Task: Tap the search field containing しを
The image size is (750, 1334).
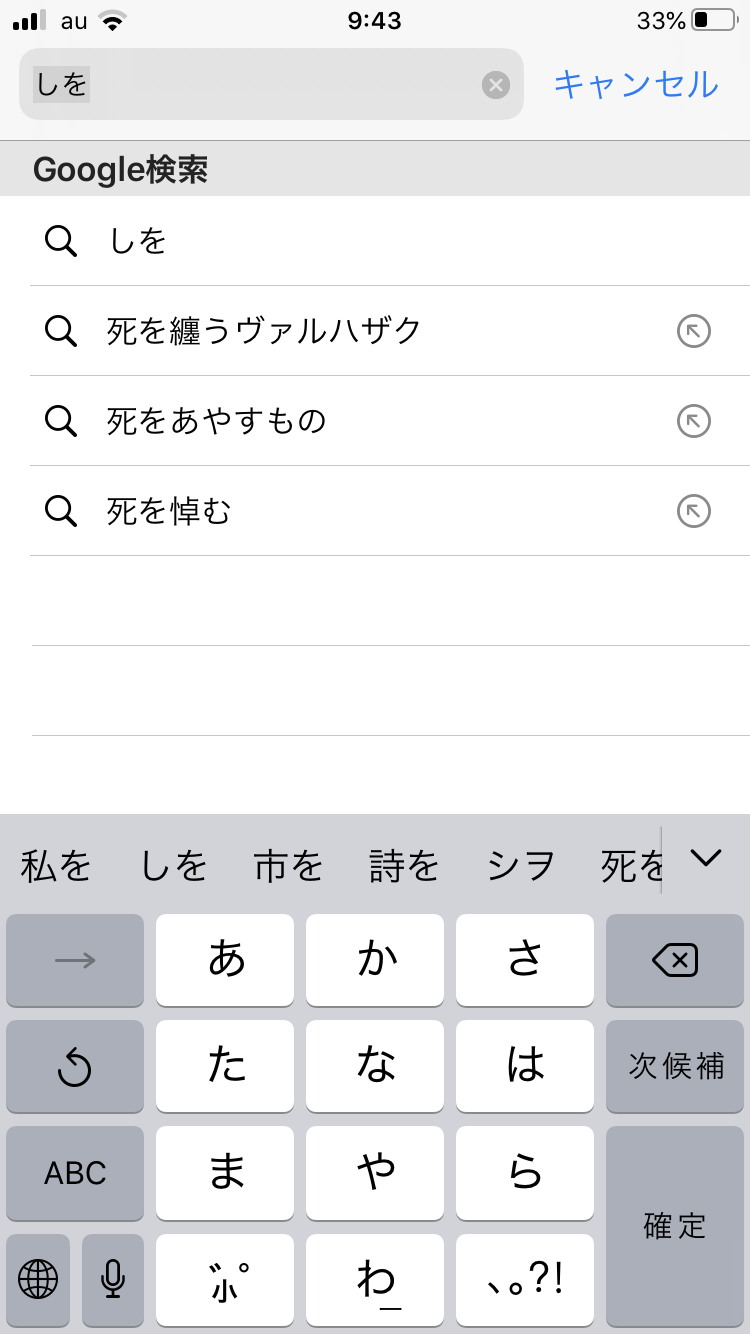Action: (250, 85)
